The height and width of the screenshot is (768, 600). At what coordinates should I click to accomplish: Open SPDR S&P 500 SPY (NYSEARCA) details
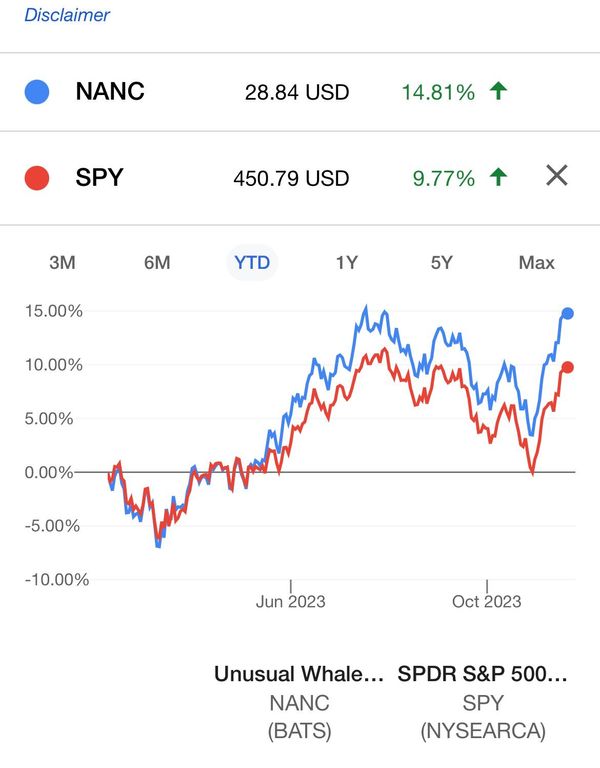[483, 702]
